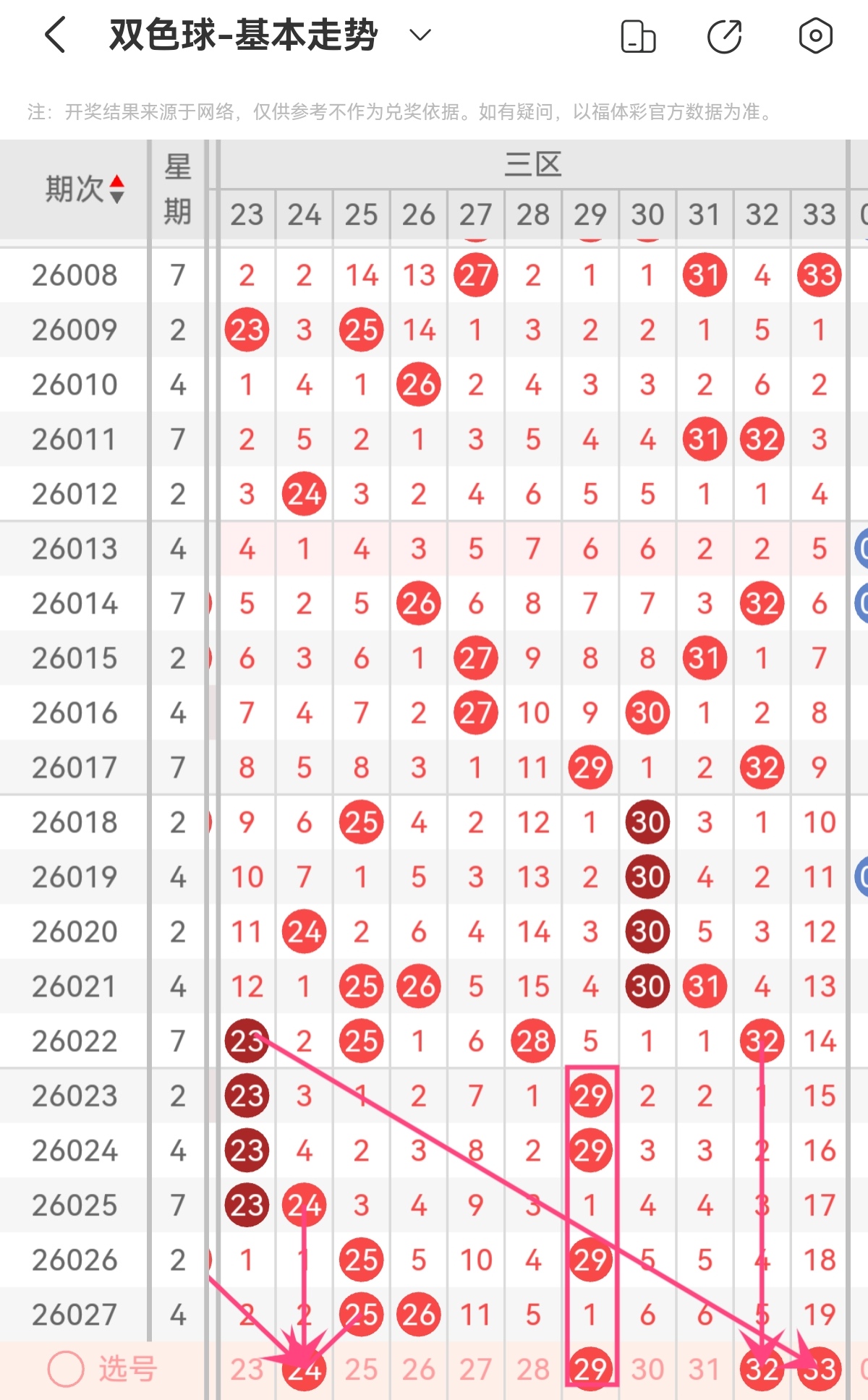Choose number 30 in the 选号 row
Viewport: 868px width, 1400px height.
click(647, 1369)
